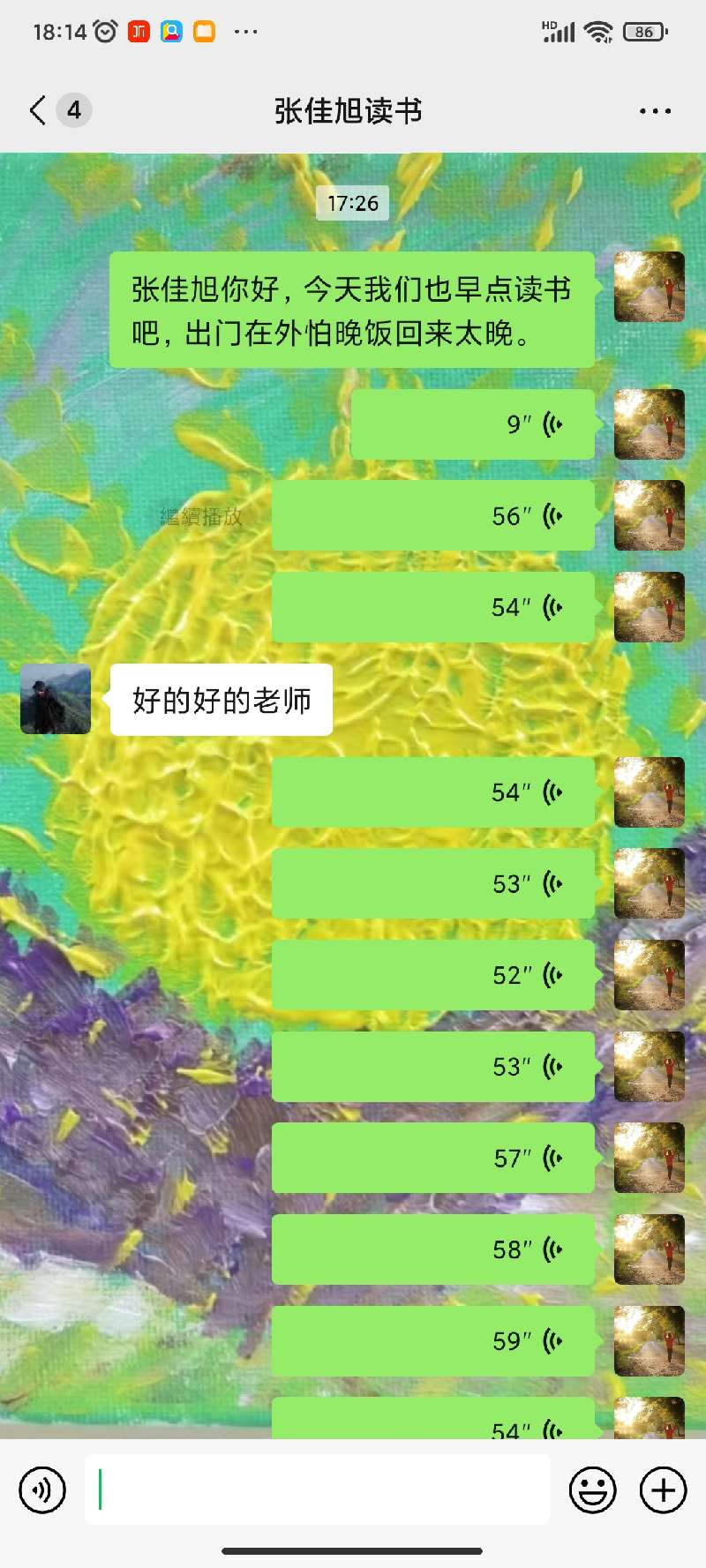
Task: Open the plus attachments menu
Action: pos(663,1490)
